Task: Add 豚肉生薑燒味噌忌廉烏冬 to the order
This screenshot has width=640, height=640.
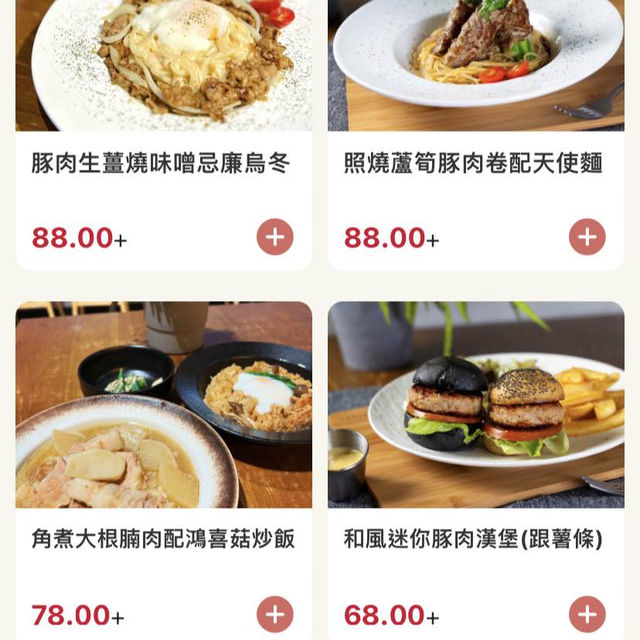Action: (275, 237)
